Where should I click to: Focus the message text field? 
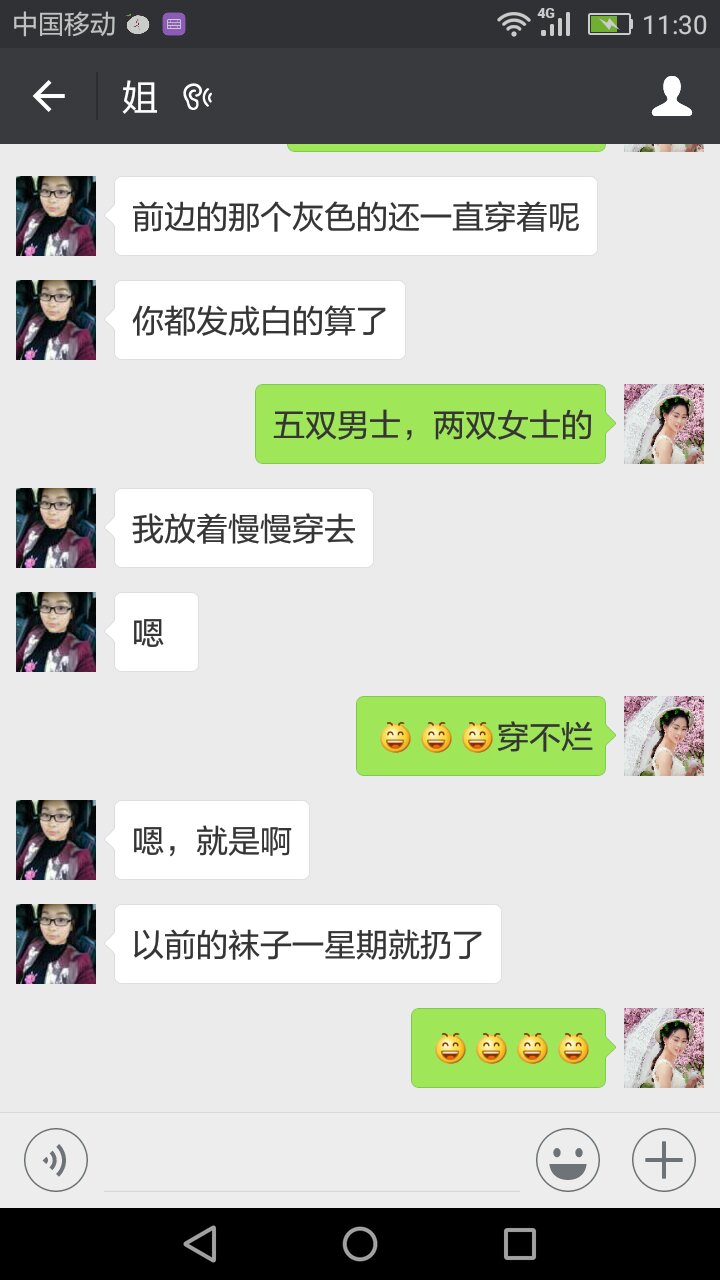coord(312,1164)
